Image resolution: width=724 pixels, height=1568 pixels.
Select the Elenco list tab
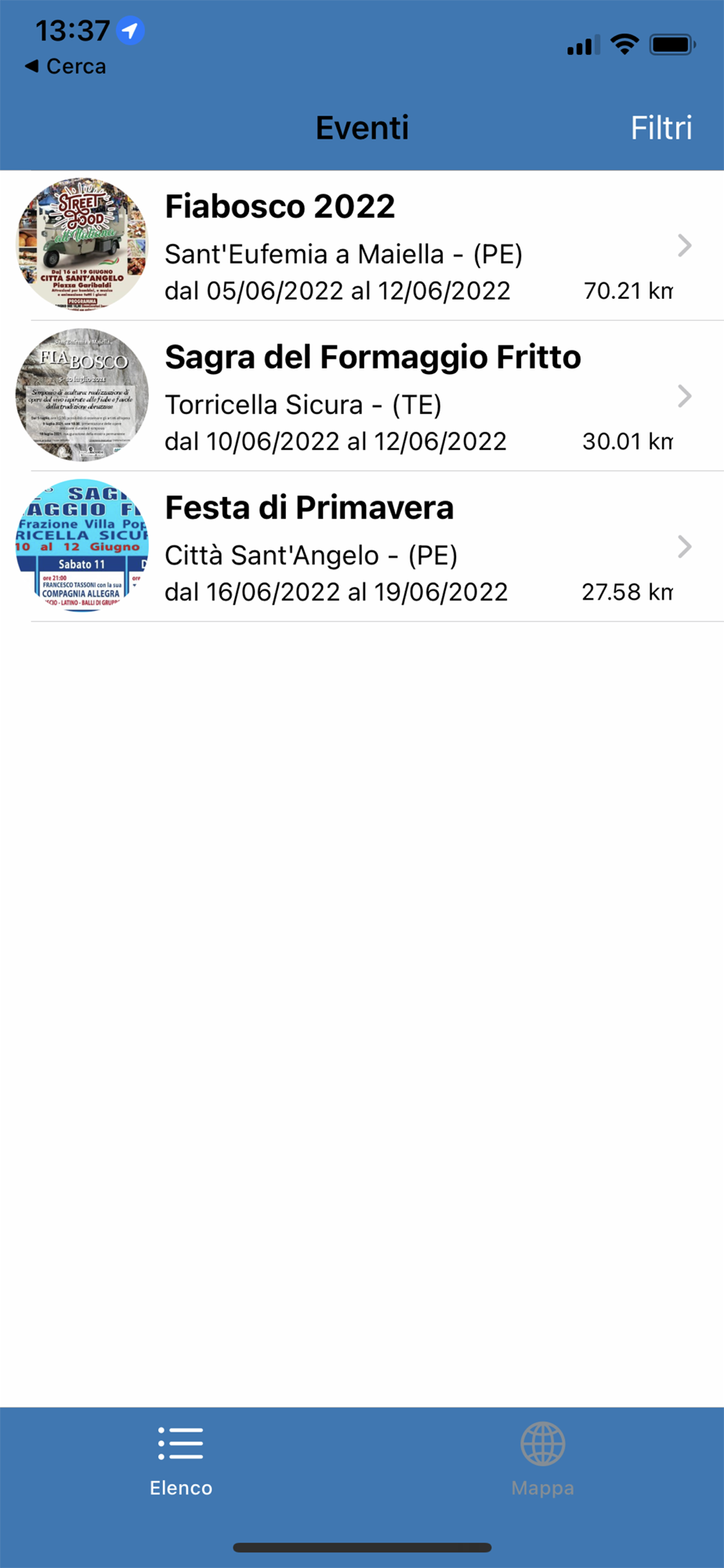click(x=181, y=1460)
